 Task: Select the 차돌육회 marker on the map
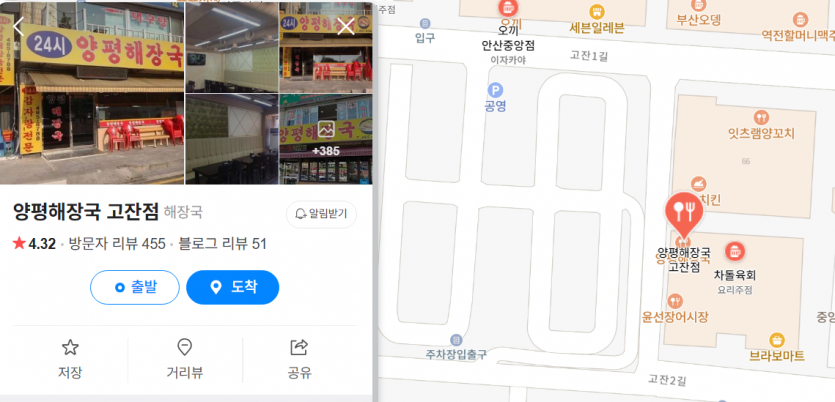pyautogui.click(x=735, y=251)
